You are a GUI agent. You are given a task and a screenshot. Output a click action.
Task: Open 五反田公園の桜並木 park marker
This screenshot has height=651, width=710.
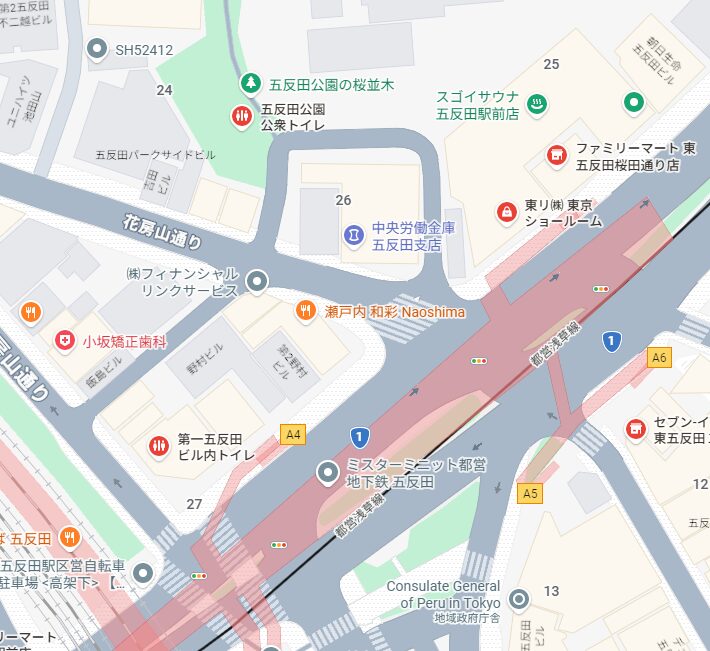click(x=250, y=83)
